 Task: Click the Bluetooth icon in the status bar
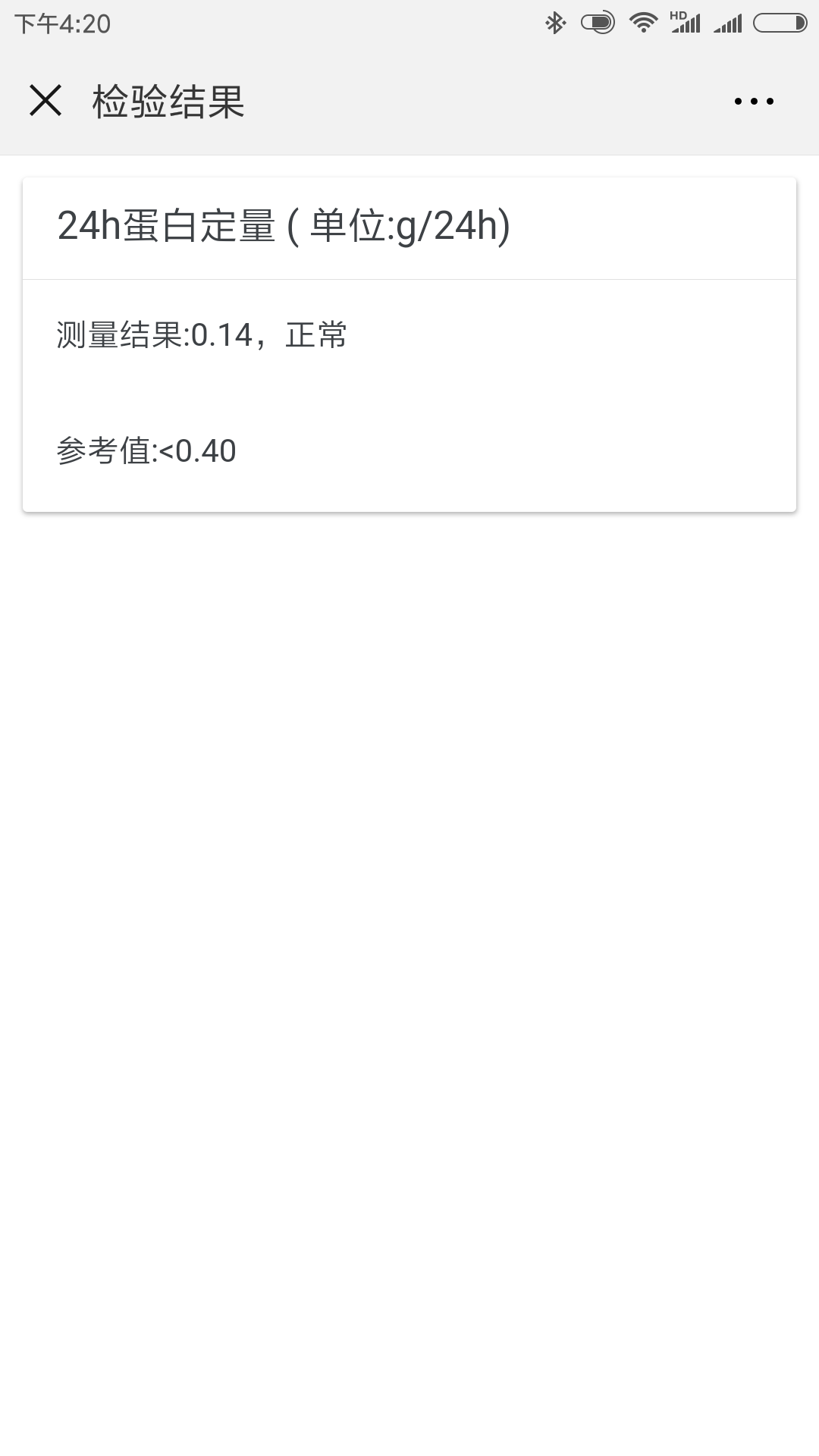556,22
